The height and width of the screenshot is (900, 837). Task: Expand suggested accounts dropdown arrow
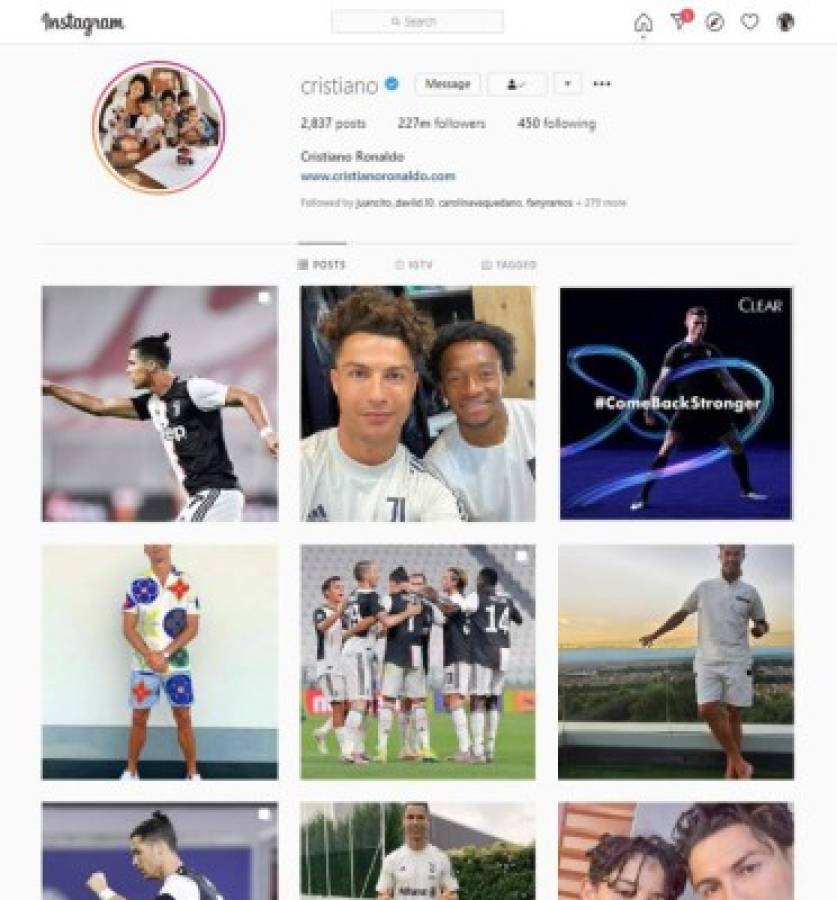[x=567, y=85]
